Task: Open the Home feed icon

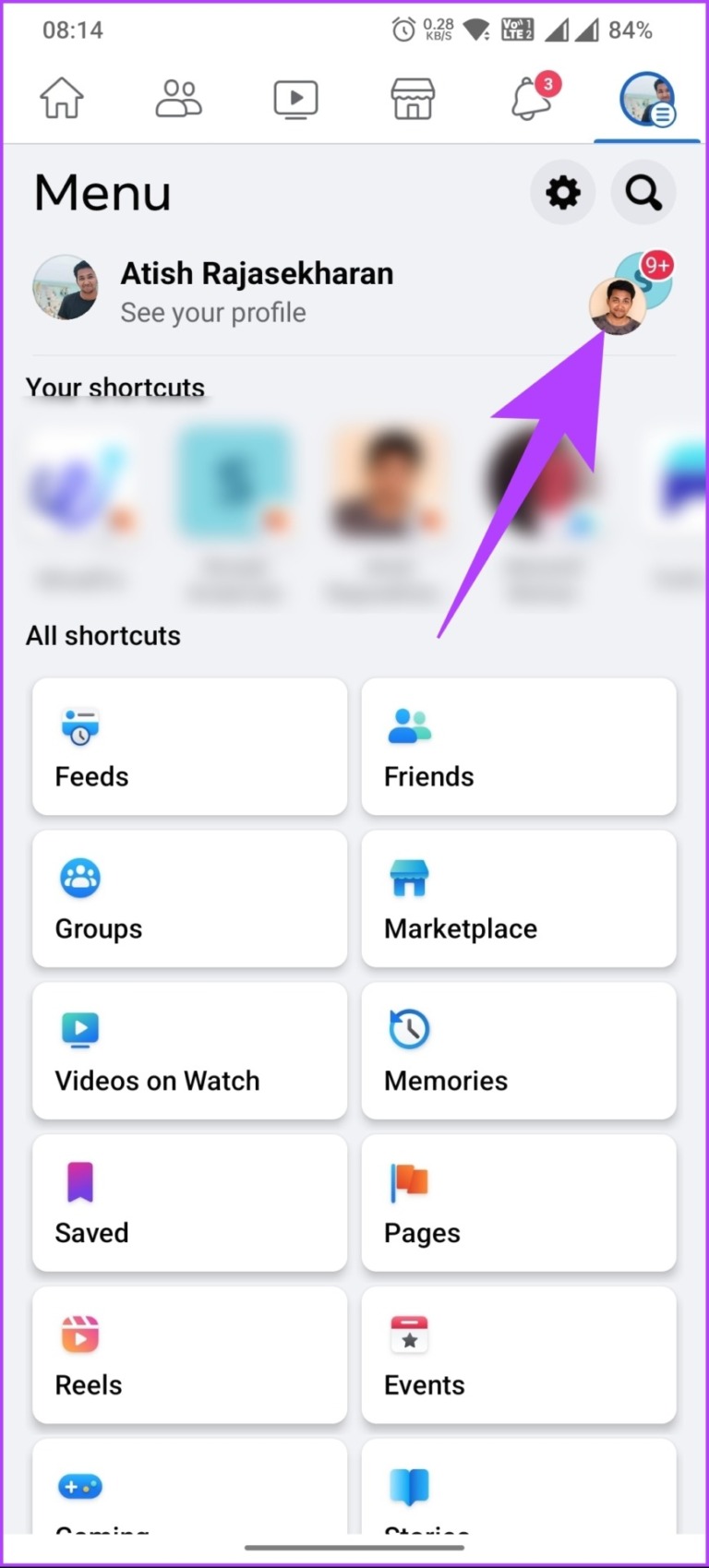Action: tap(61, 99)
